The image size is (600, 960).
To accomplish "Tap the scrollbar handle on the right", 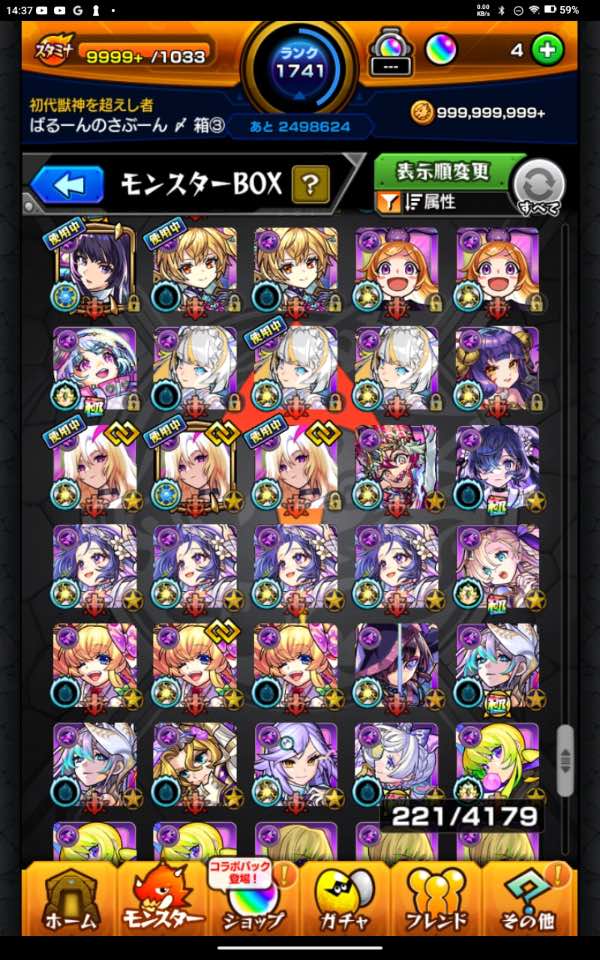I will pyautogui.click(x=564, y=760).
